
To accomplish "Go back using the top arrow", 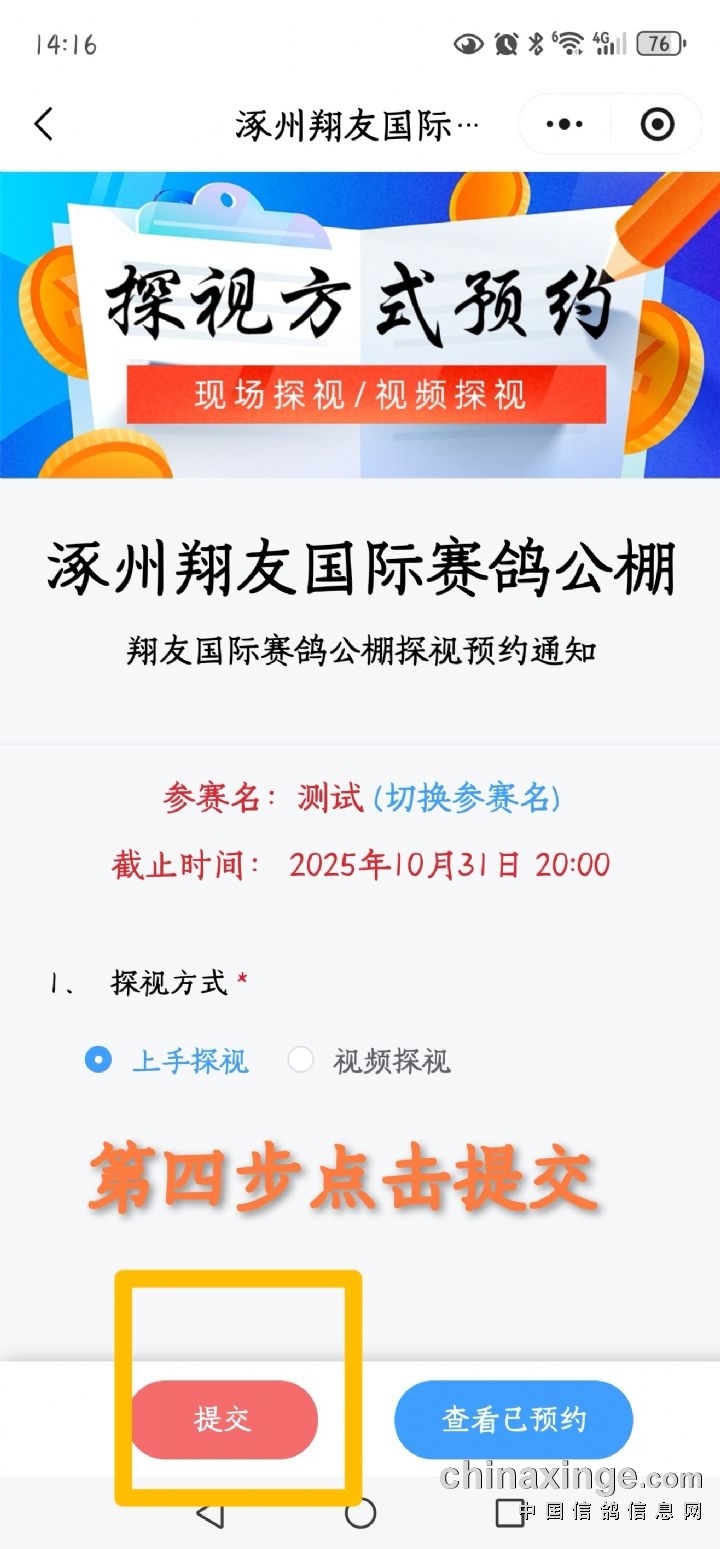I will (44, 125).
